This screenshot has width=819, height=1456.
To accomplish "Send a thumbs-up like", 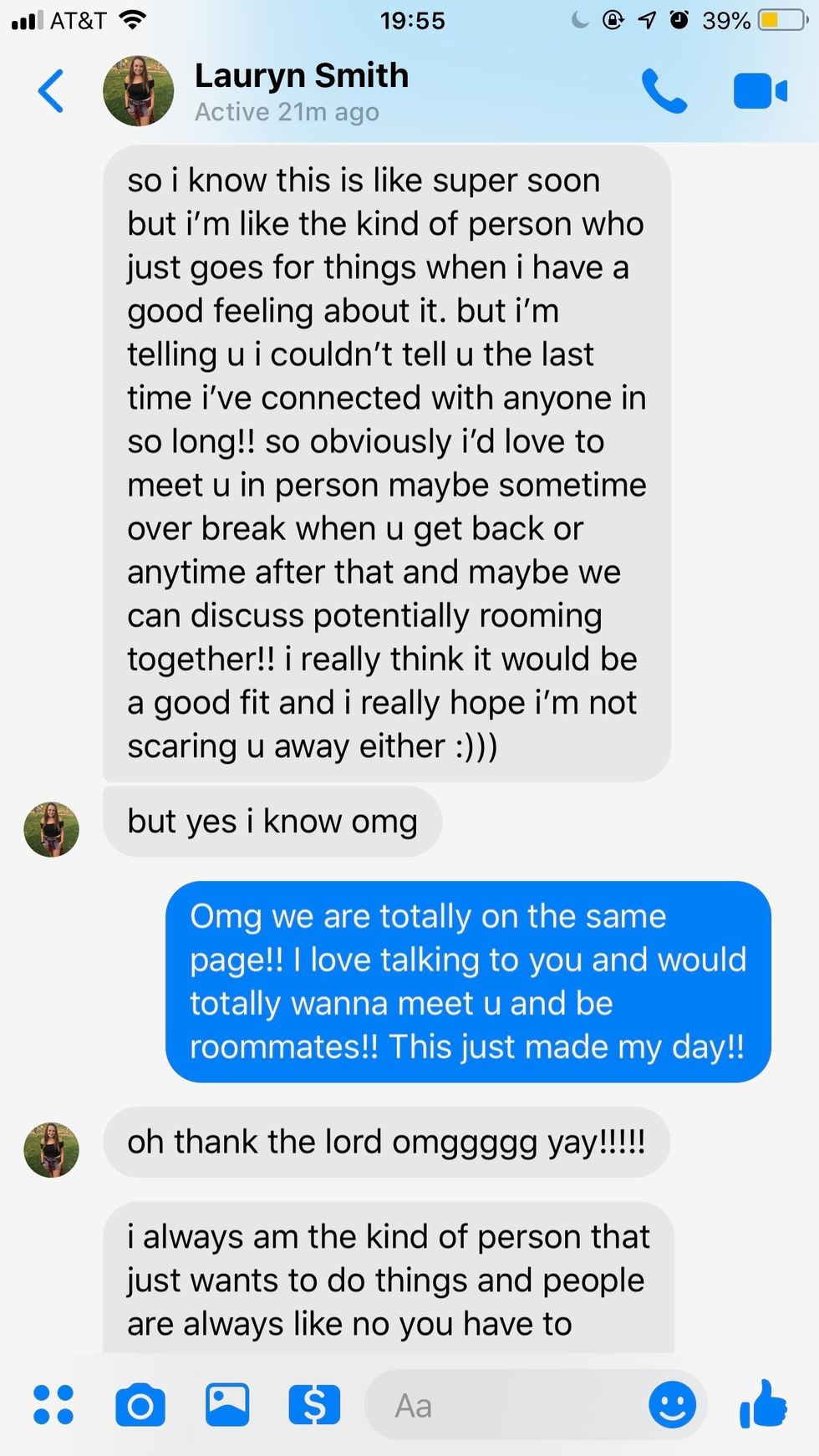I will click(763, 1404).
